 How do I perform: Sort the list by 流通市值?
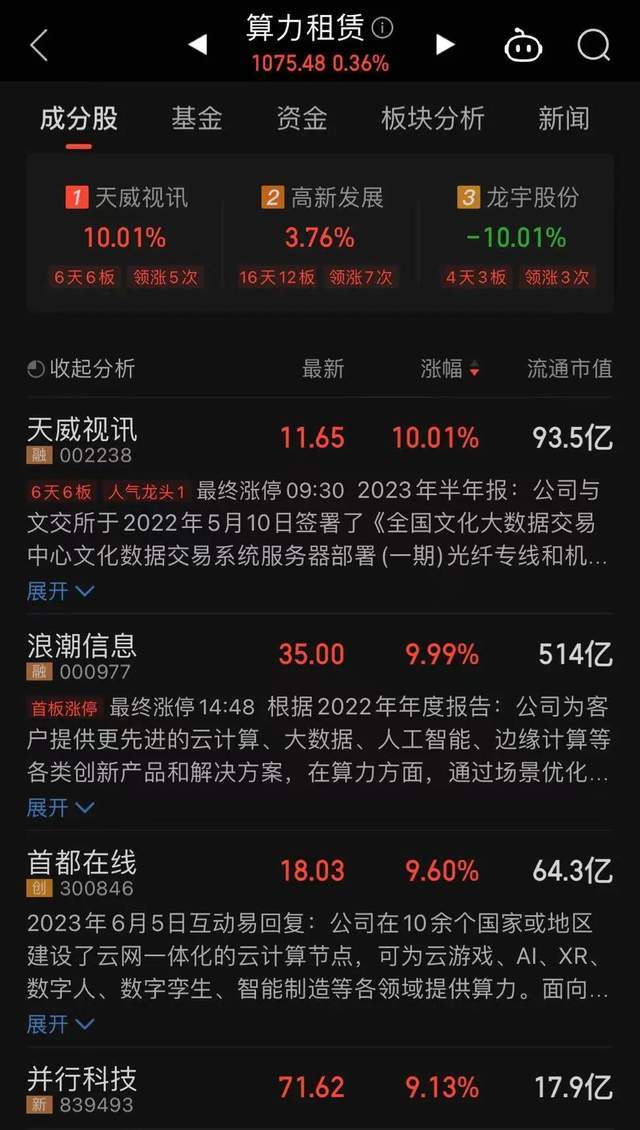tap(569, 369)
